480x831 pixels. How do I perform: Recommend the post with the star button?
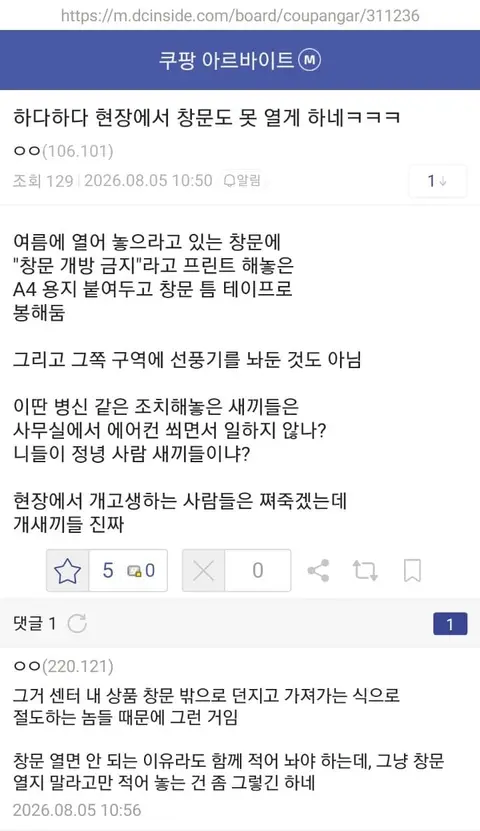[x=68, y=571]
